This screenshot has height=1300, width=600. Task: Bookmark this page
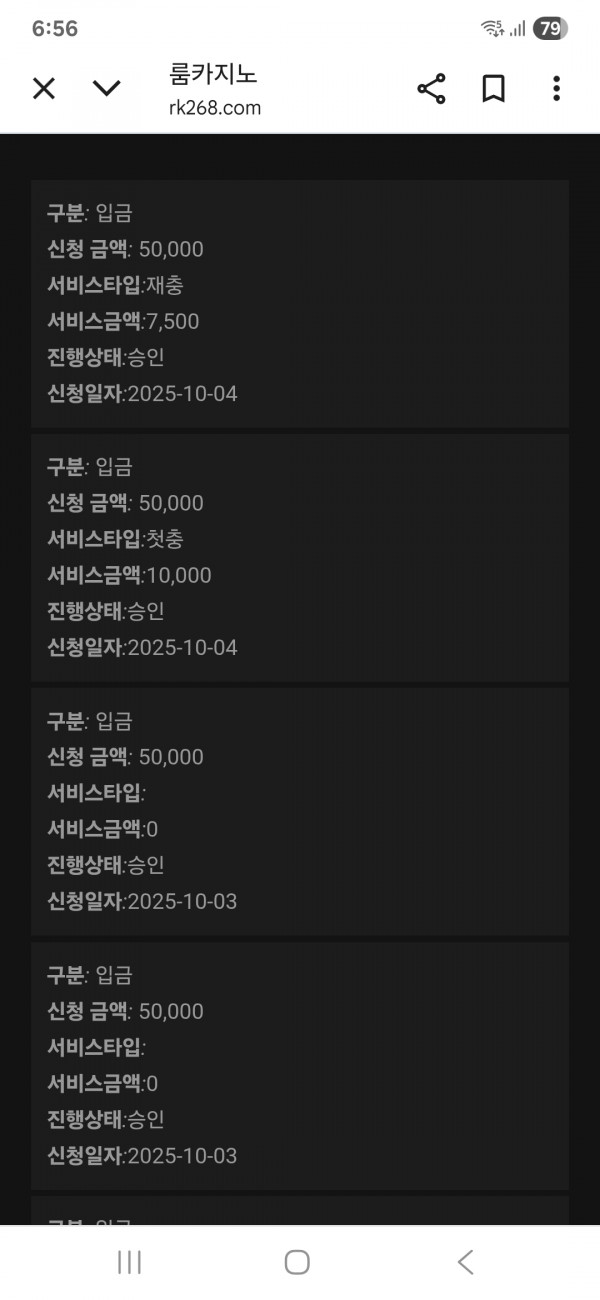[493, 89]
